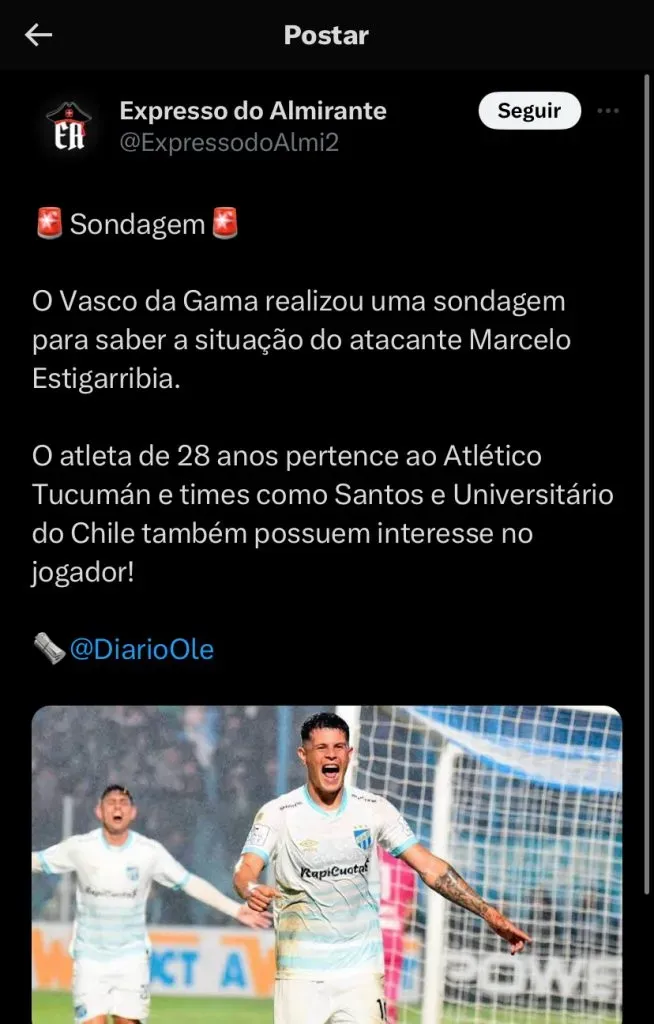654x1024 pixels.
Task: Go back using the arrow icon
Action: pos(38,35)
